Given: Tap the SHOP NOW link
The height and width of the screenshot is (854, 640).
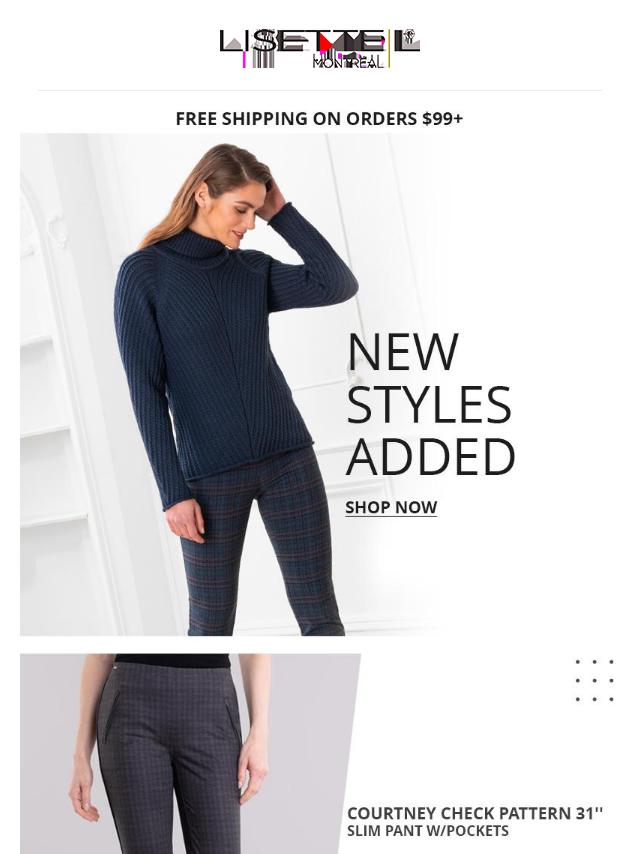Looking at the screenshot, I should 391,508.
